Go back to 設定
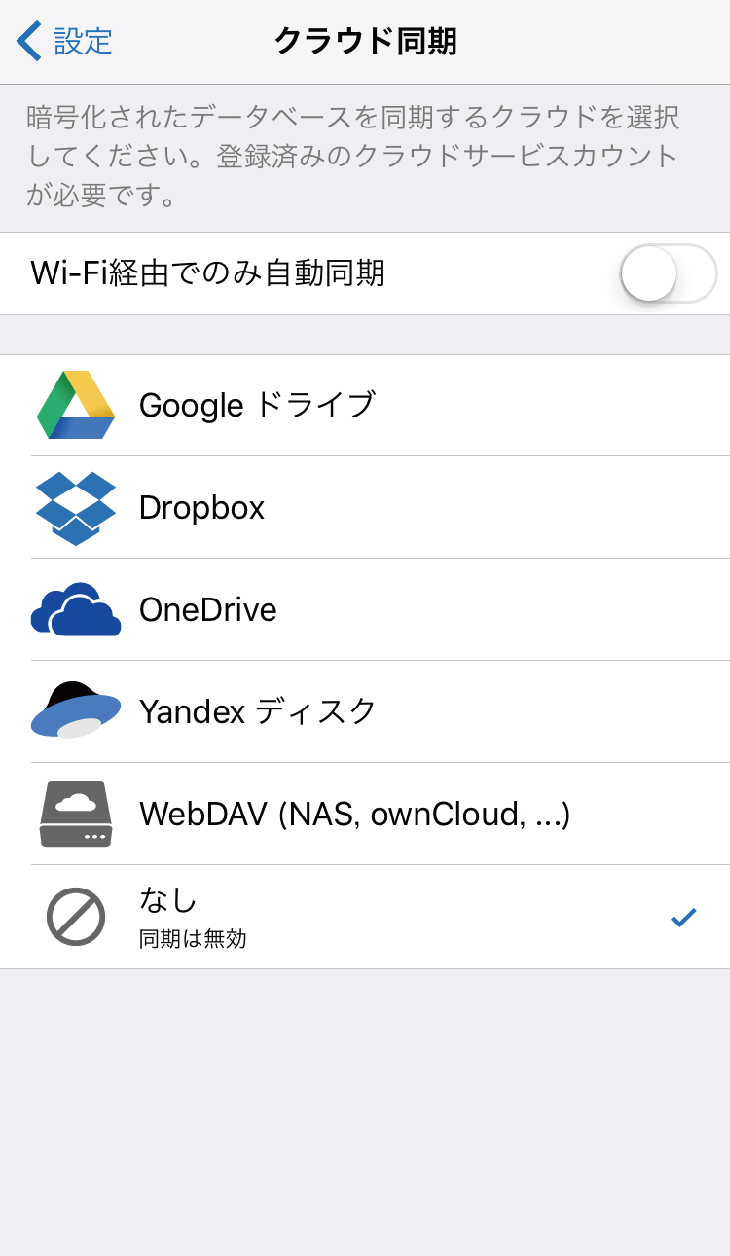Screen dimensions: 730x1256 point(65,41)
